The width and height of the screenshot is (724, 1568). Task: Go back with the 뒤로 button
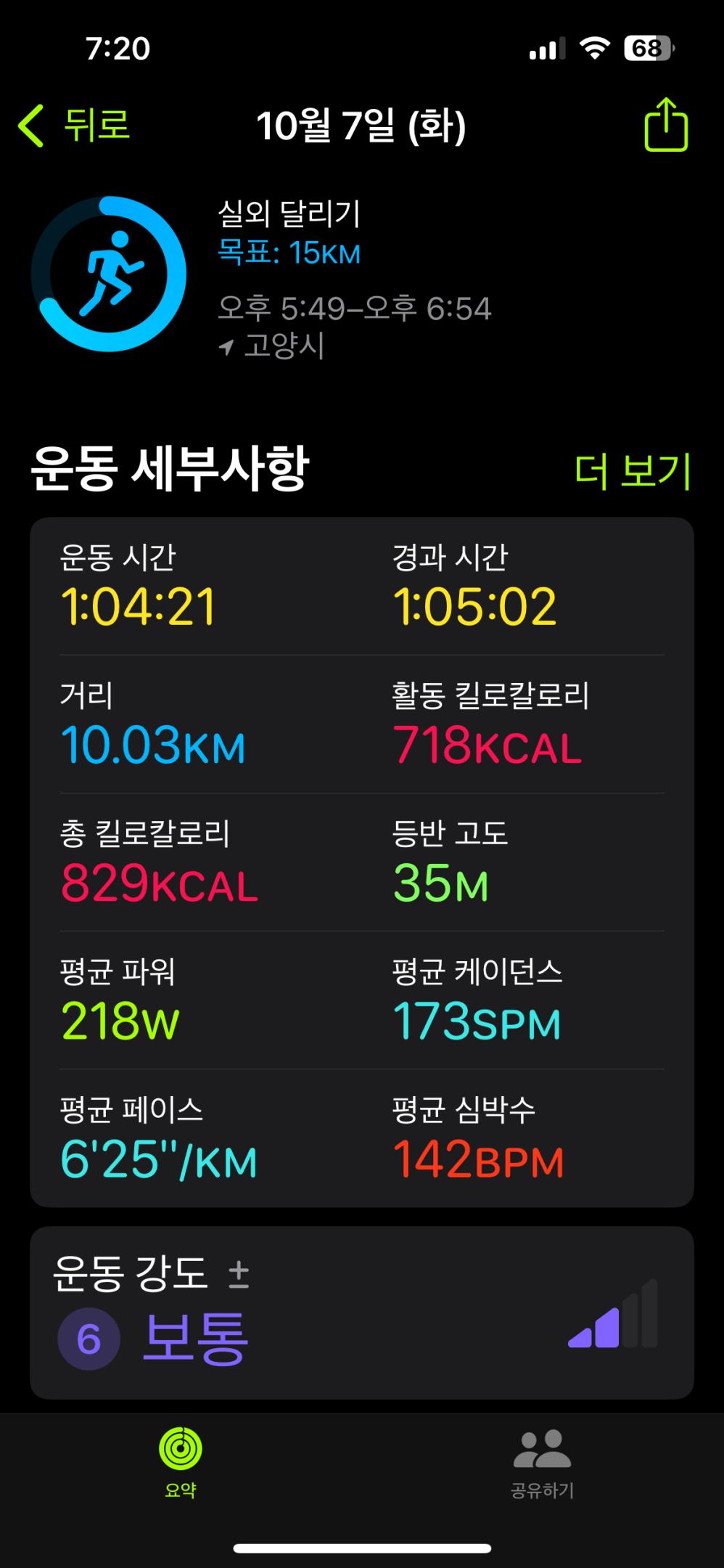(x=75, y=125)
